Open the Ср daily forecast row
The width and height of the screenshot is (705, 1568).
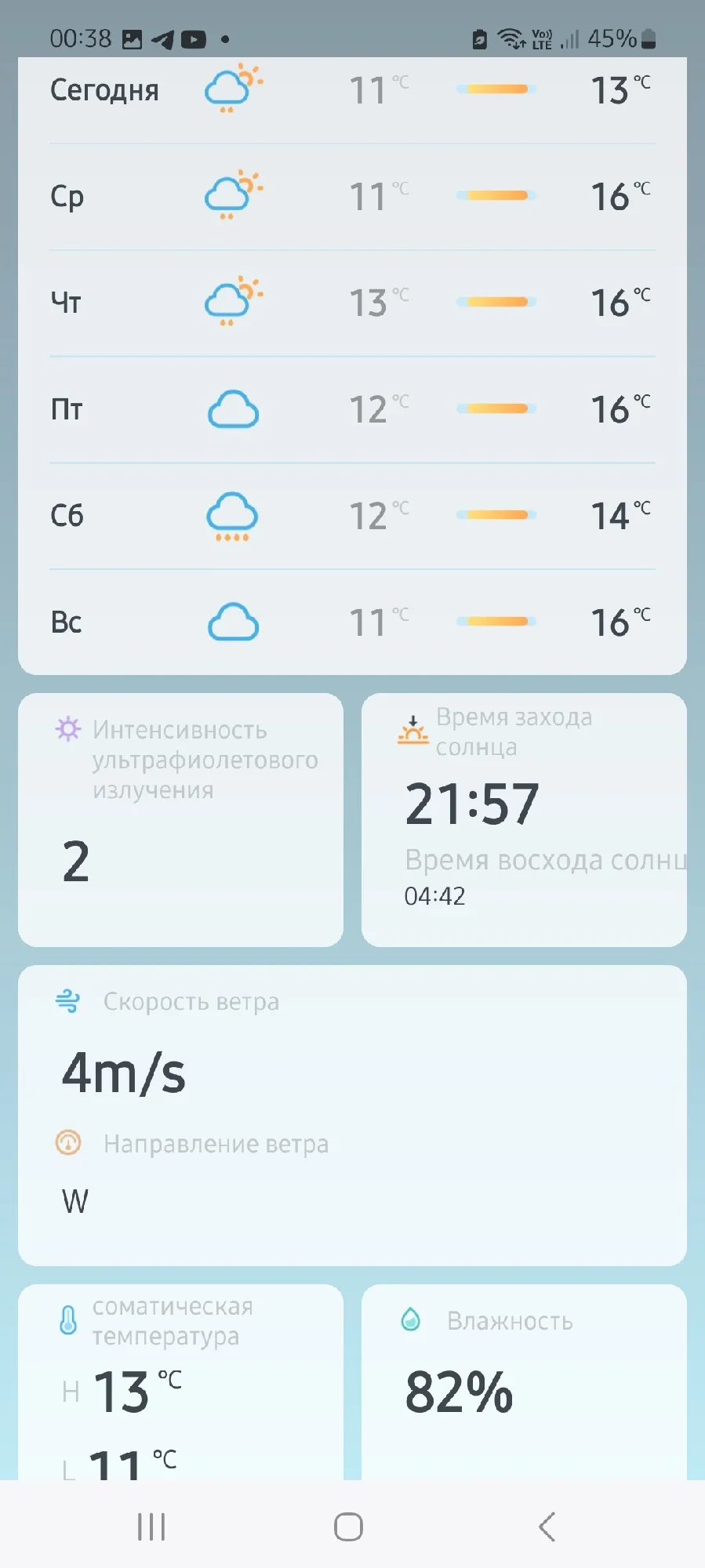click(x=352, y=197)
